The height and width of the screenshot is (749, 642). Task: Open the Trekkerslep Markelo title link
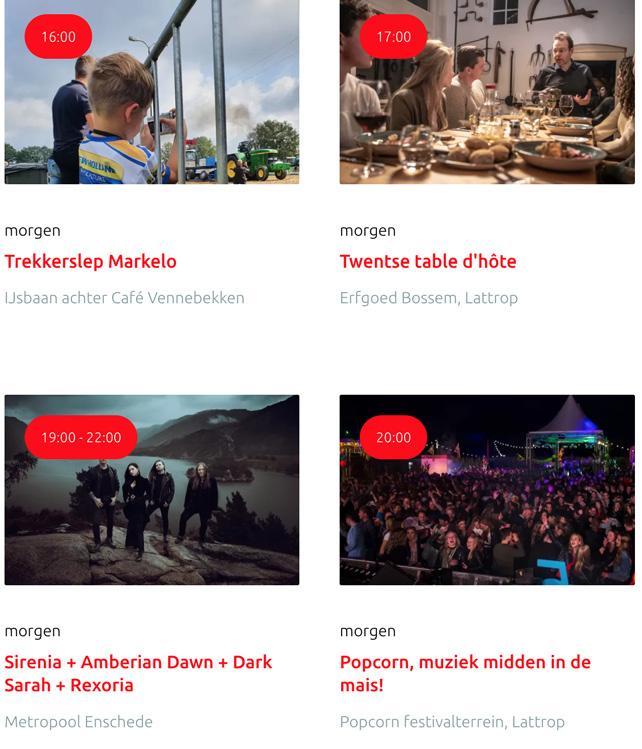coord(90,261)
